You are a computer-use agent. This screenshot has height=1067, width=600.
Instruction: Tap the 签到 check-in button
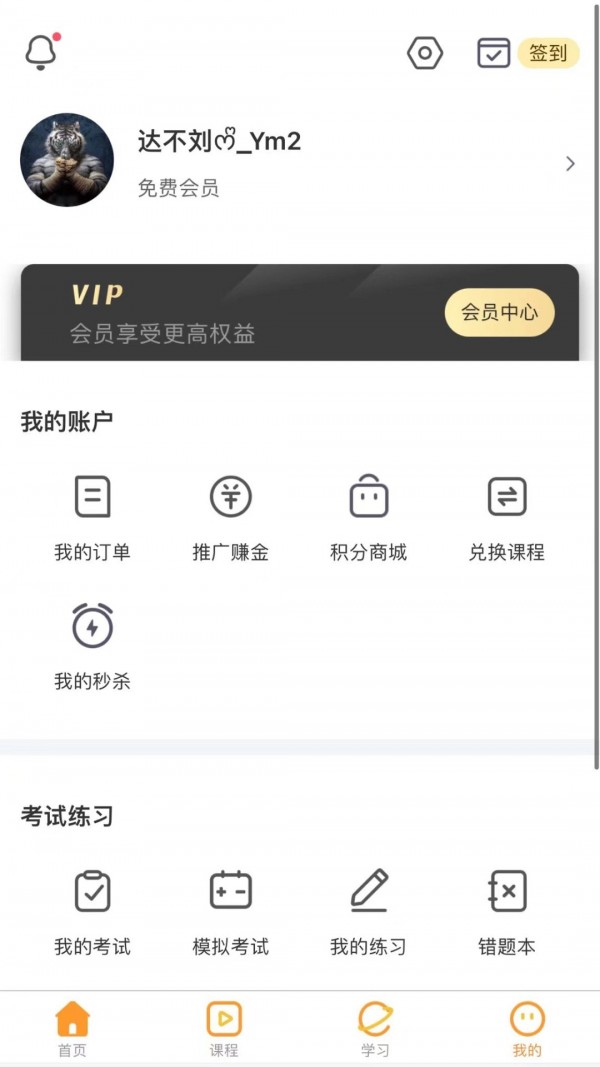547,53
